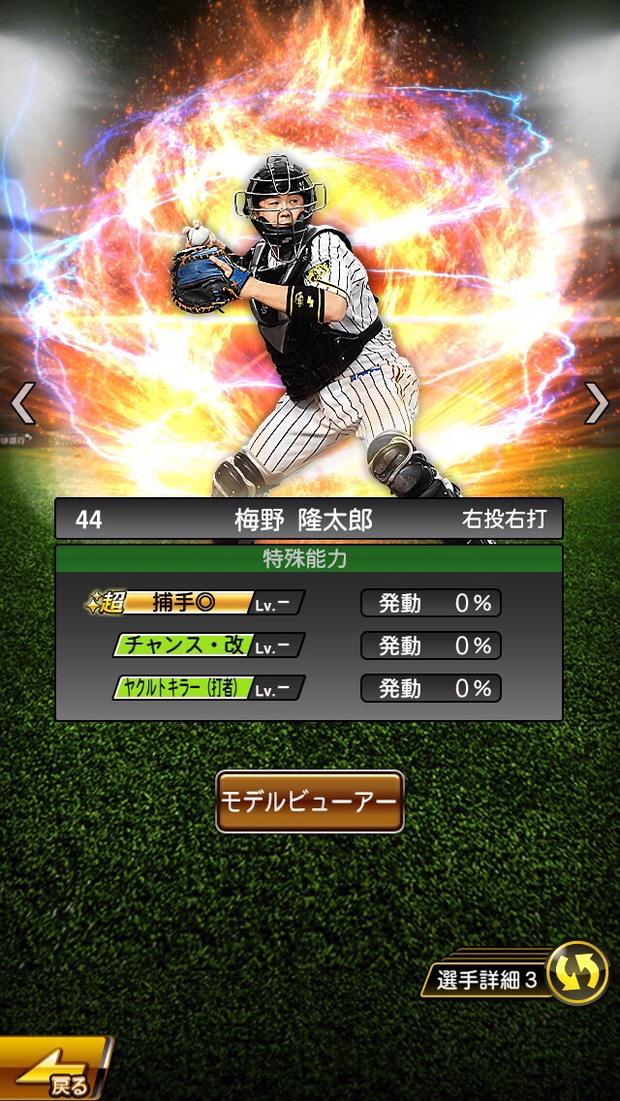The width and height of the screenshot is (620, 1101).
Task: Go to the next player with right arrow
Action: click(x=597, y=402)
